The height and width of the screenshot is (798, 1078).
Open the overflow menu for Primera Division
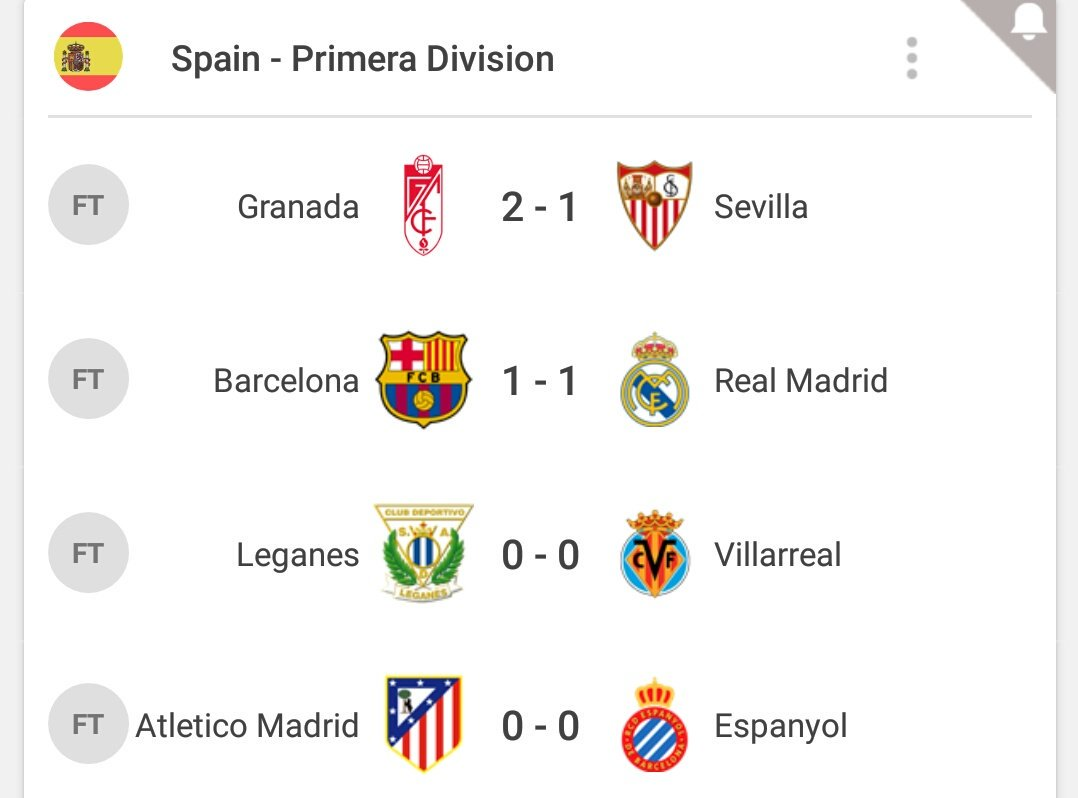coord(911,59)
